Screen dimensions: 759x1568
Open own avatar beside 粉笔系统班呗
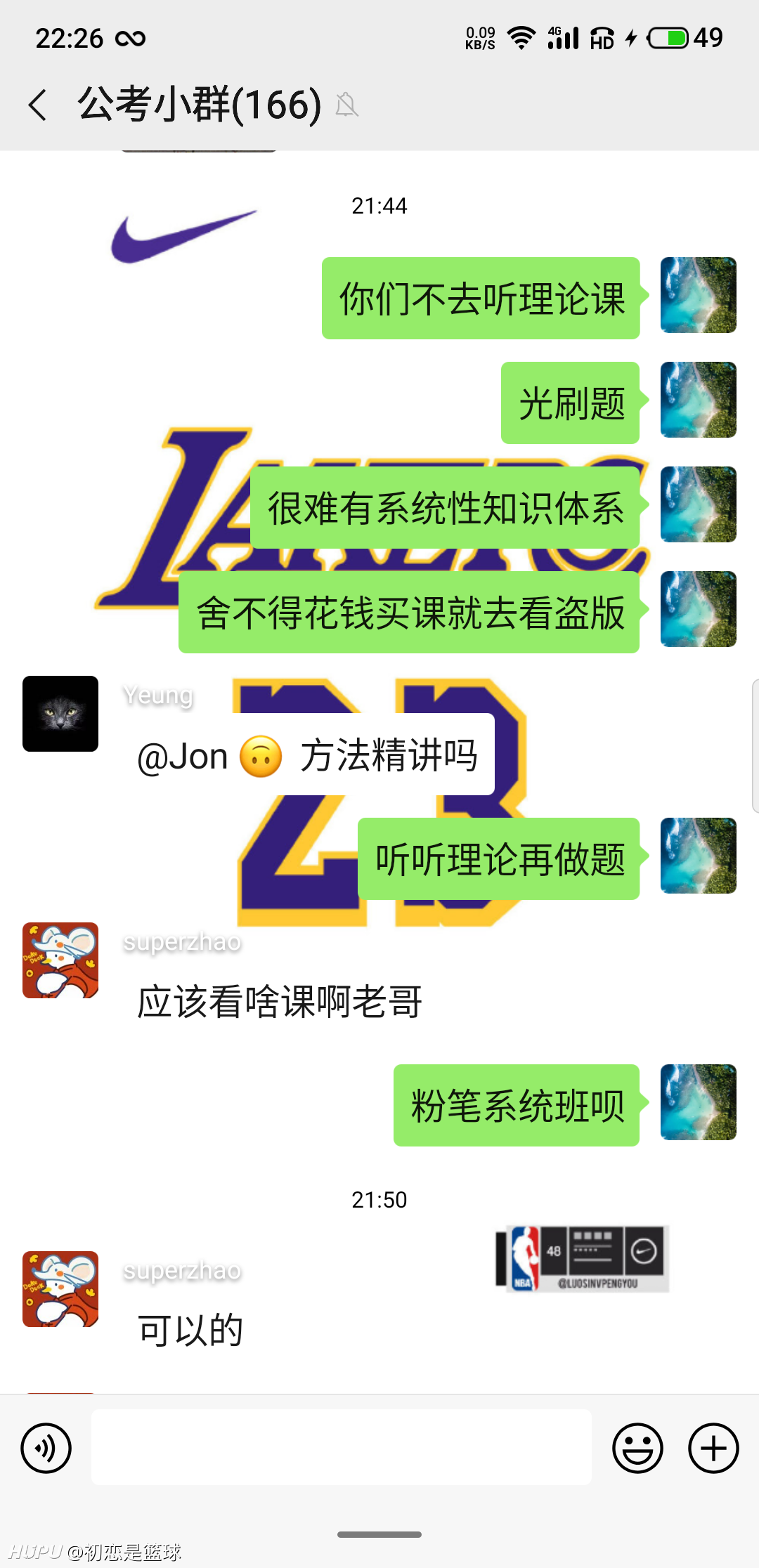pos(699,1102)
